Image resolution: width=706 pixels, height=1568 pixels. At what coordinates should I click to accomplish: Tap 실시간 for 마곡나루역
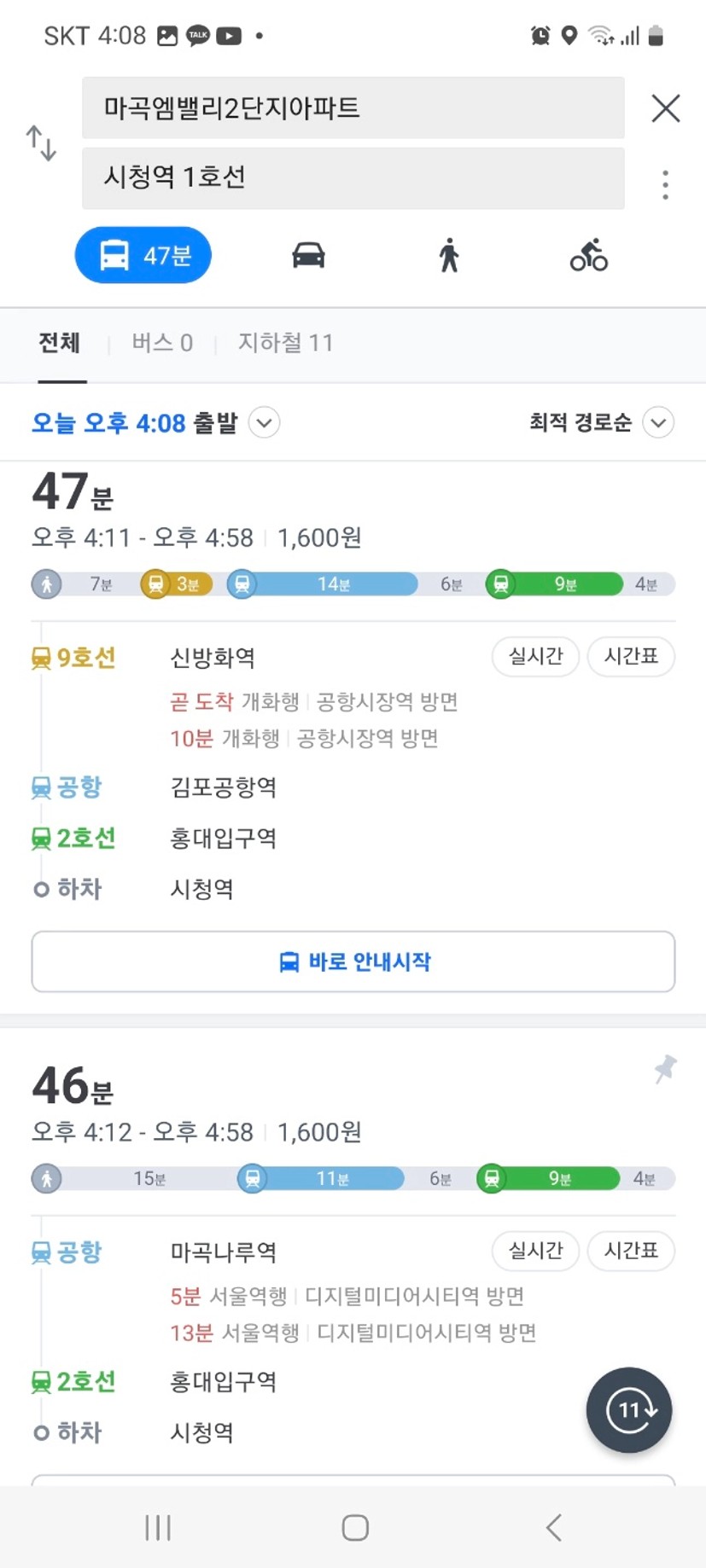[x=535, y=1251]
